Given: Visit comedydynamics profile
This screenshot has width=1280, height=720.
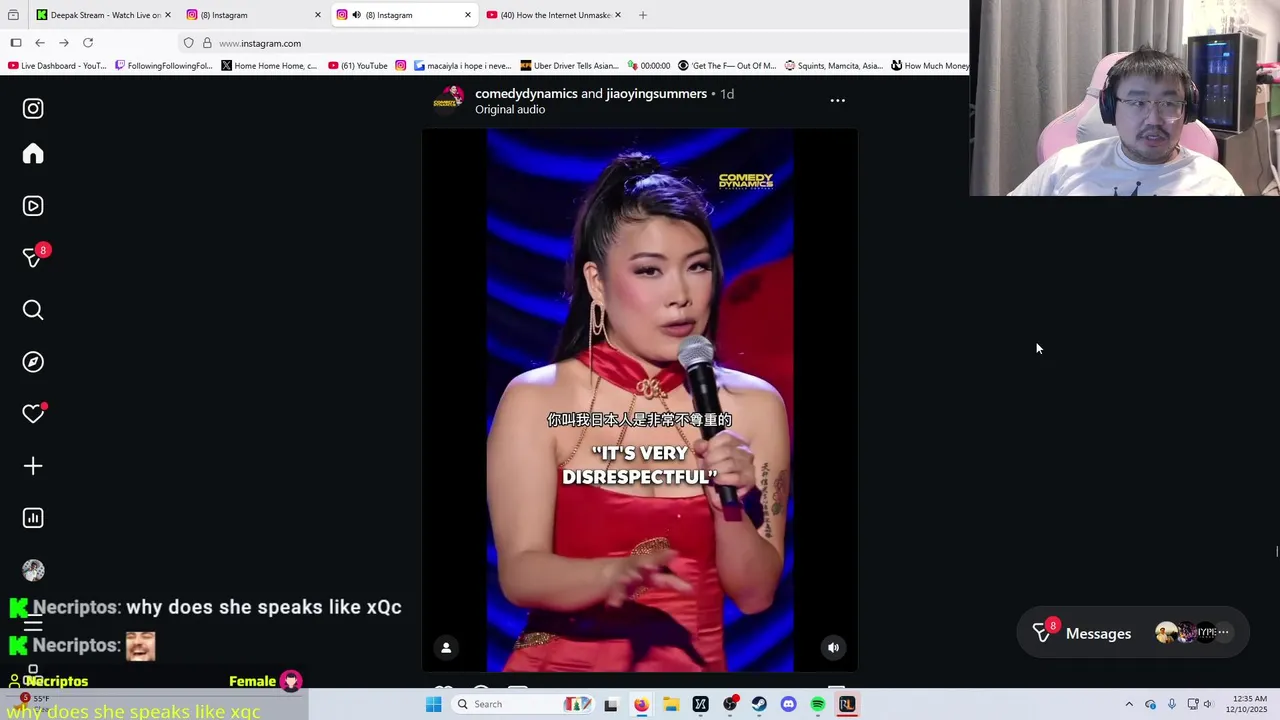Looking at the screenshot, I should pyautogui.click(x=526, y=93).
